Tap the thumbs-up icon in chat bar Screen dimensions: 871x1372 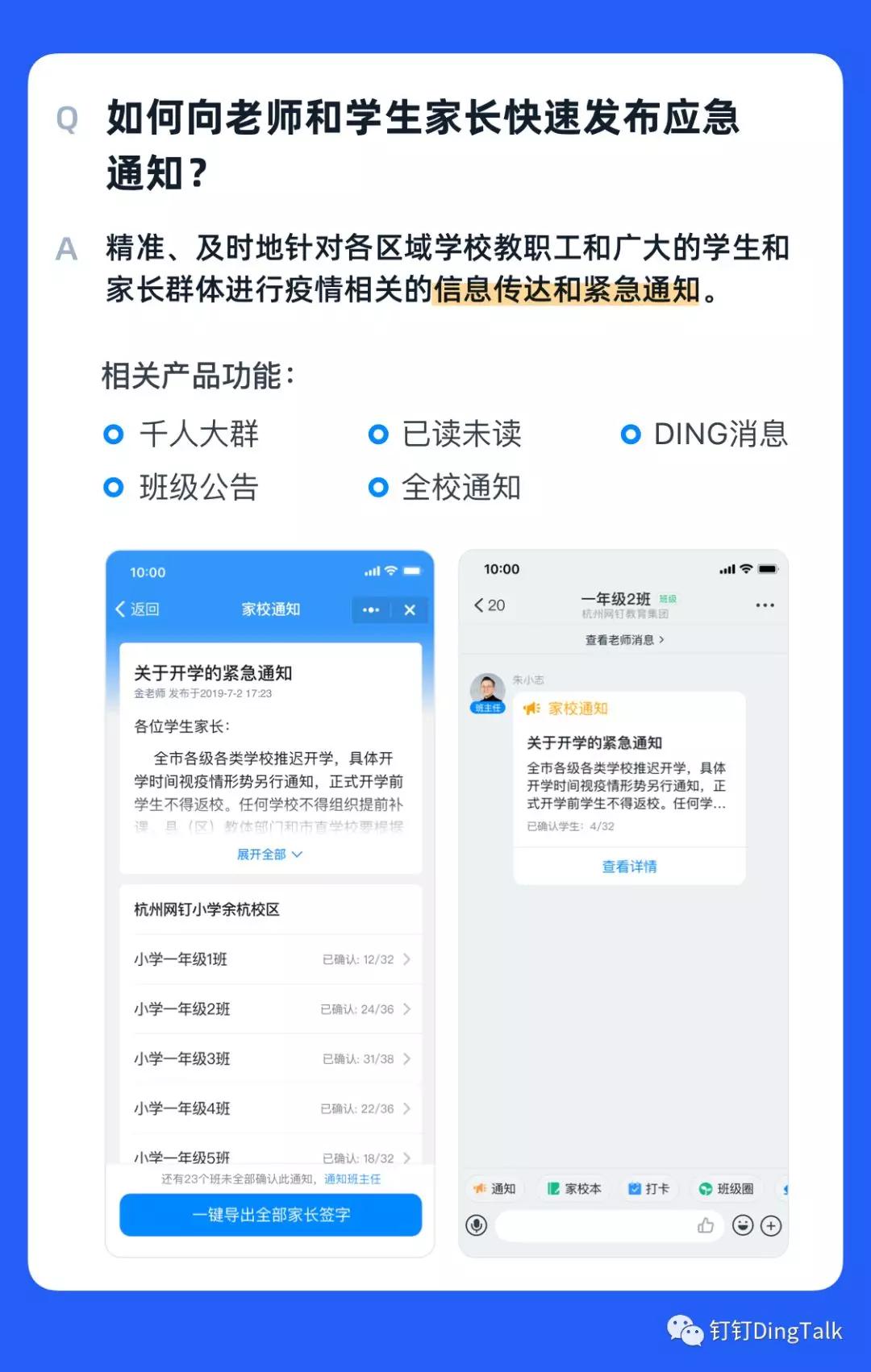(x=706, y=1225)
